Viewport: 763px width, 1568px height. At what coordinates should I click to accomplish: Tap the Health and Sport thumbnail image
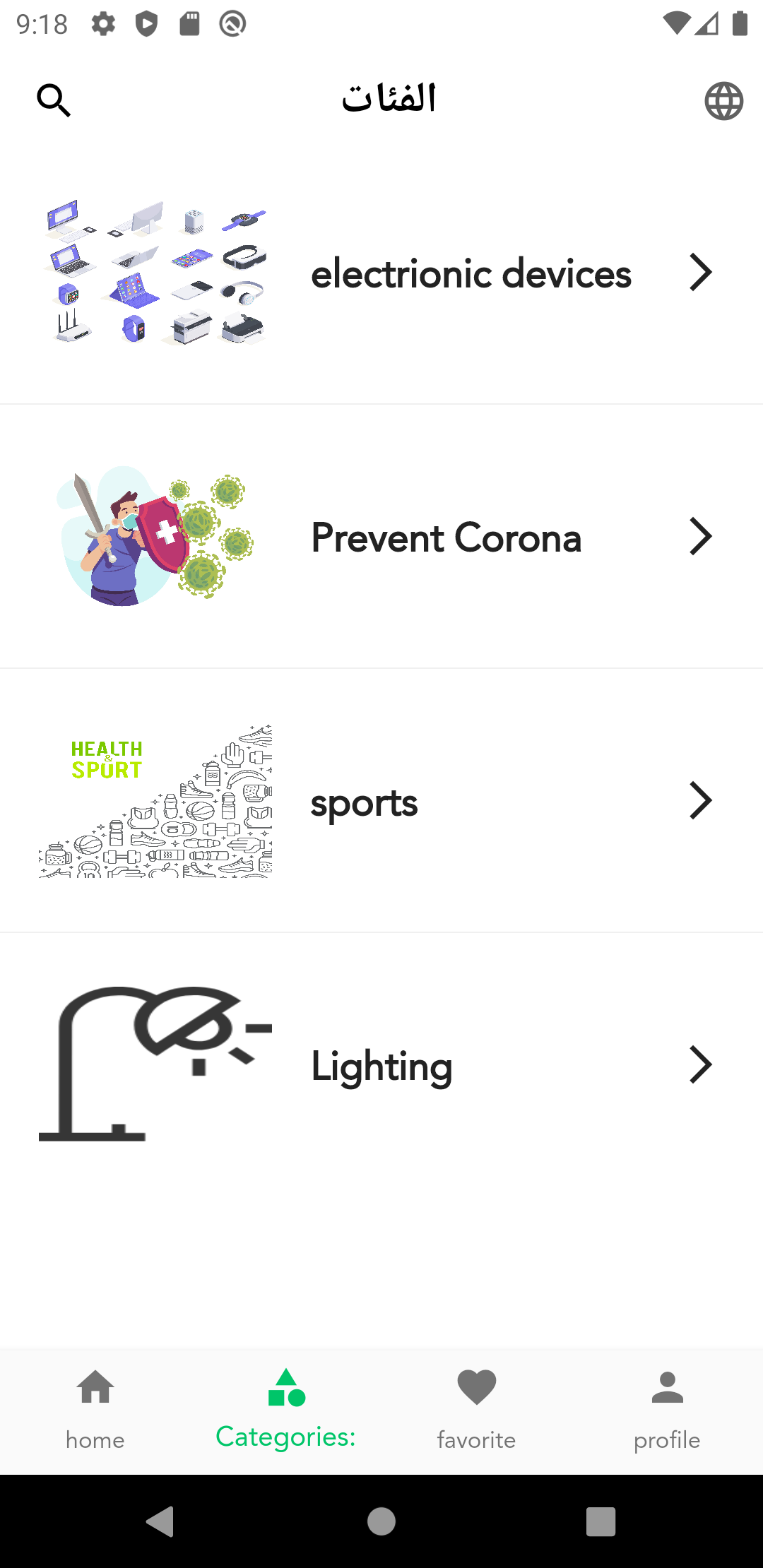pos(155,800)
